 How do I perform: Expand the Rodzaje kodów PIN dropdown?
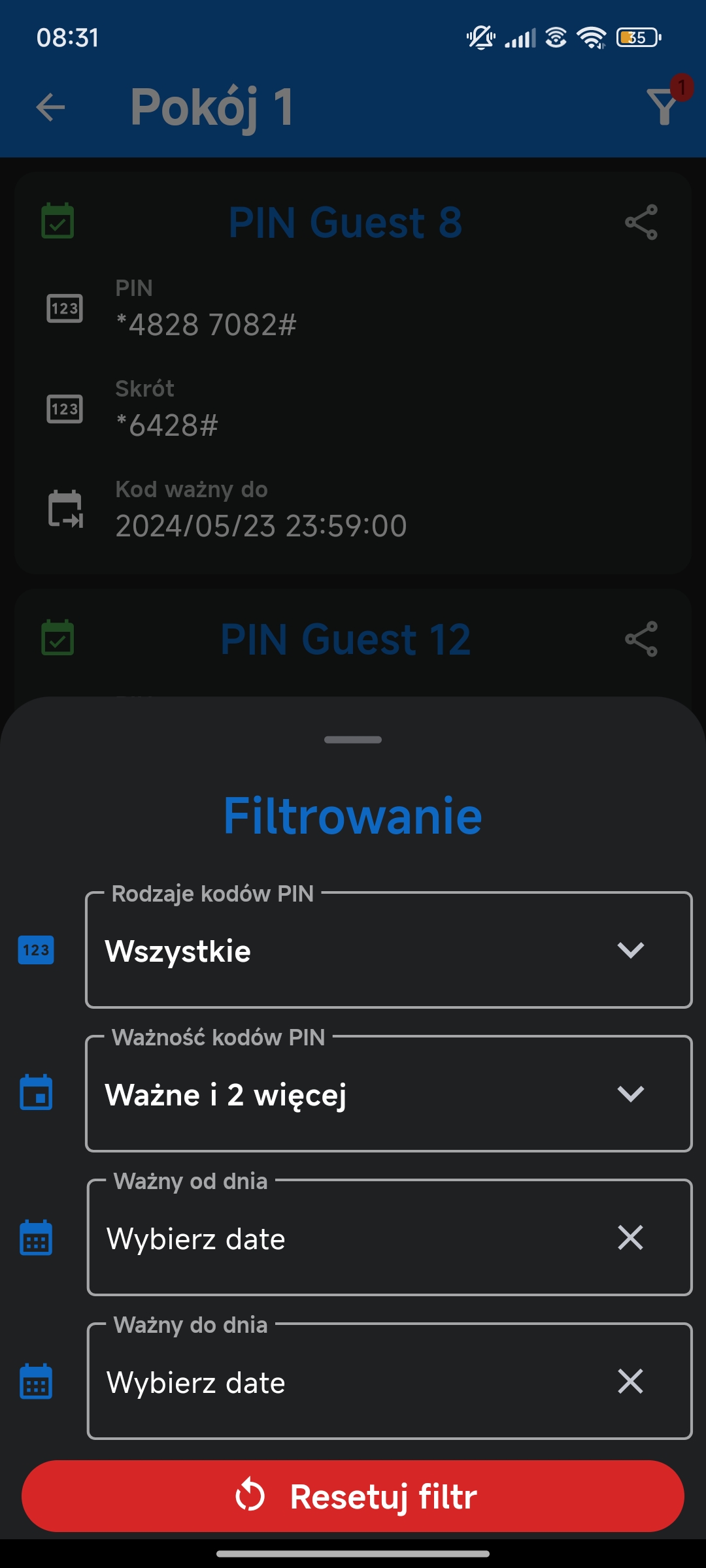click(x=388, y=950)
